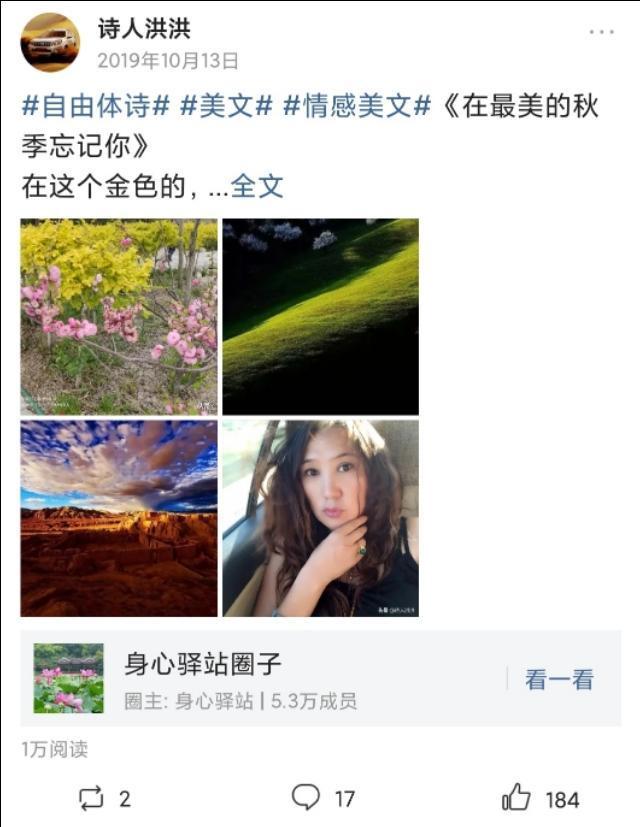Expand the post with 全文

(257, 186)
